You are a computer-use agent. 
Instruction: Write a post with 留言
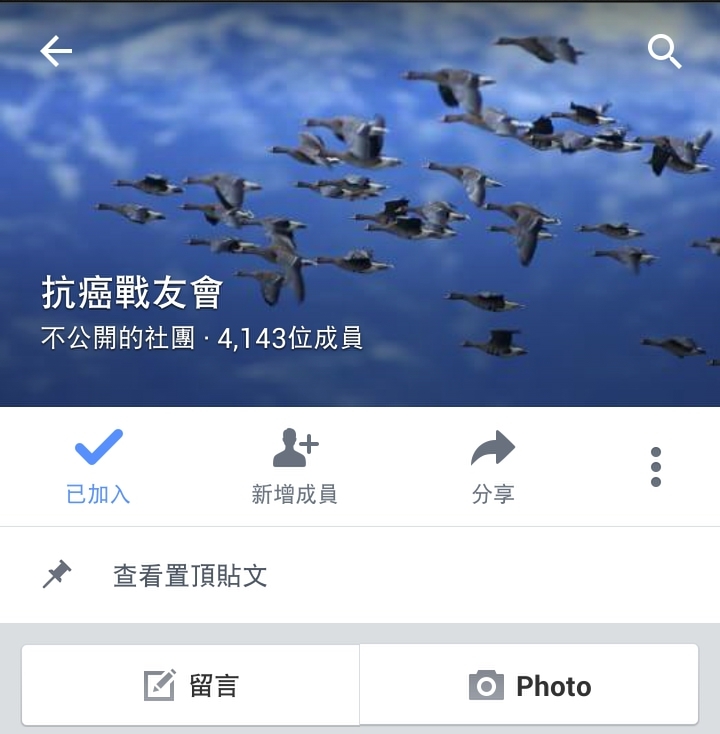click(x=191, y=686)
